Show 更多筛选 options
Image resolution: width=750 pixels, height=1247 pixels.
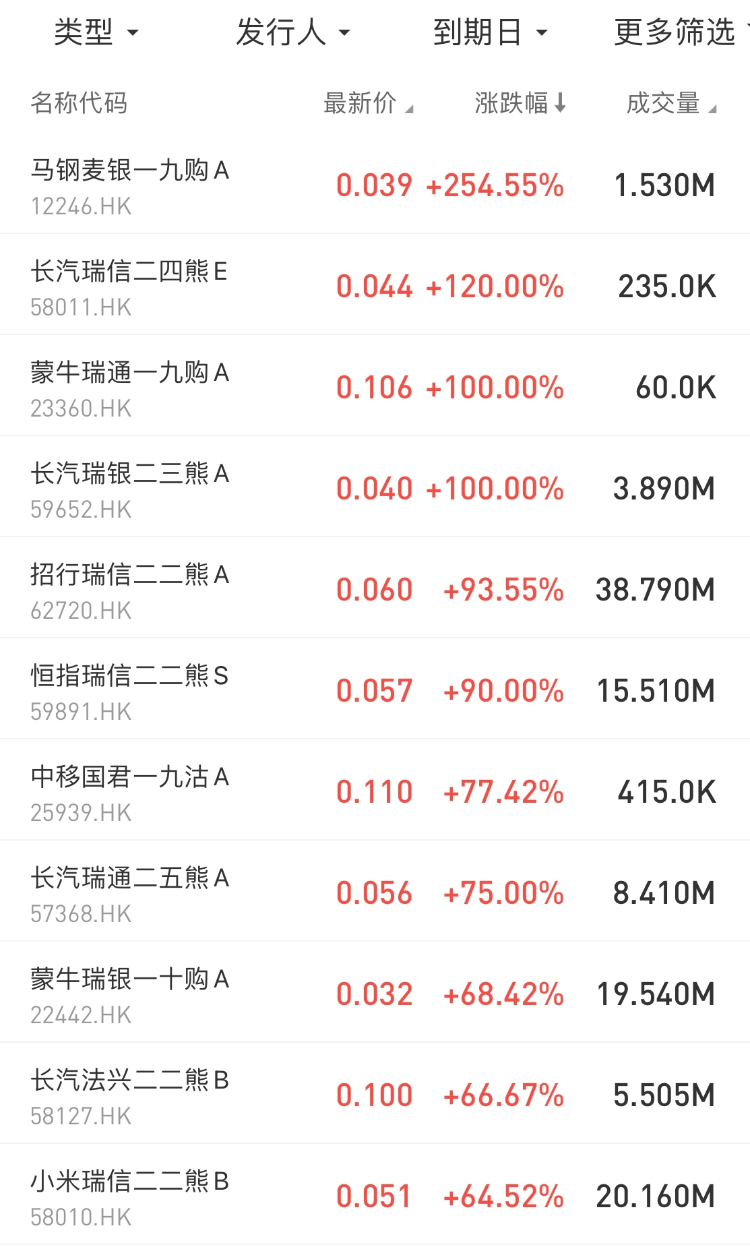(x=680, y=33)
